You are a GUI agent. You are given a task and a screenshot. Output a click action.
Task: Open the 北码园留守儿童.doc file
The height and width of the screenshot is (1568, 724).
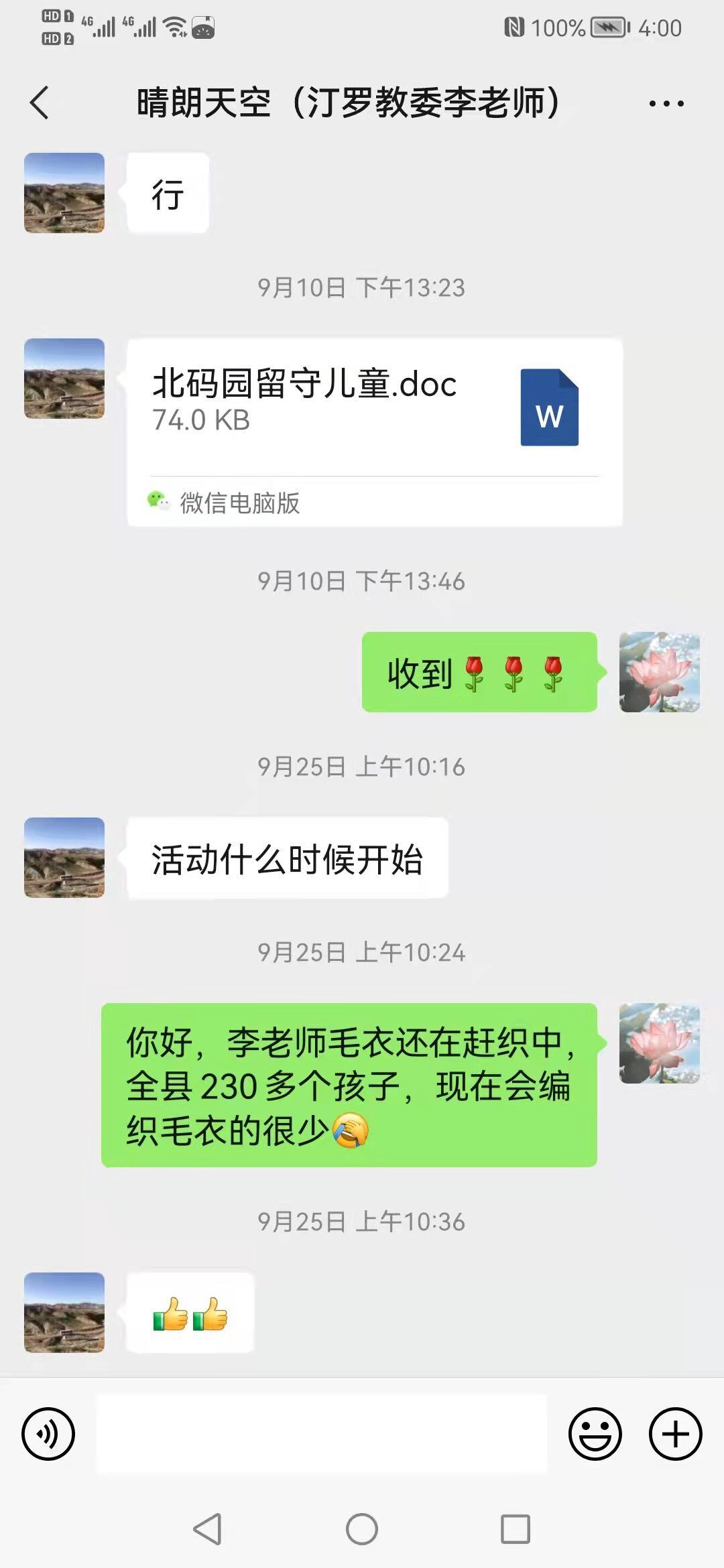click(375, 432)
